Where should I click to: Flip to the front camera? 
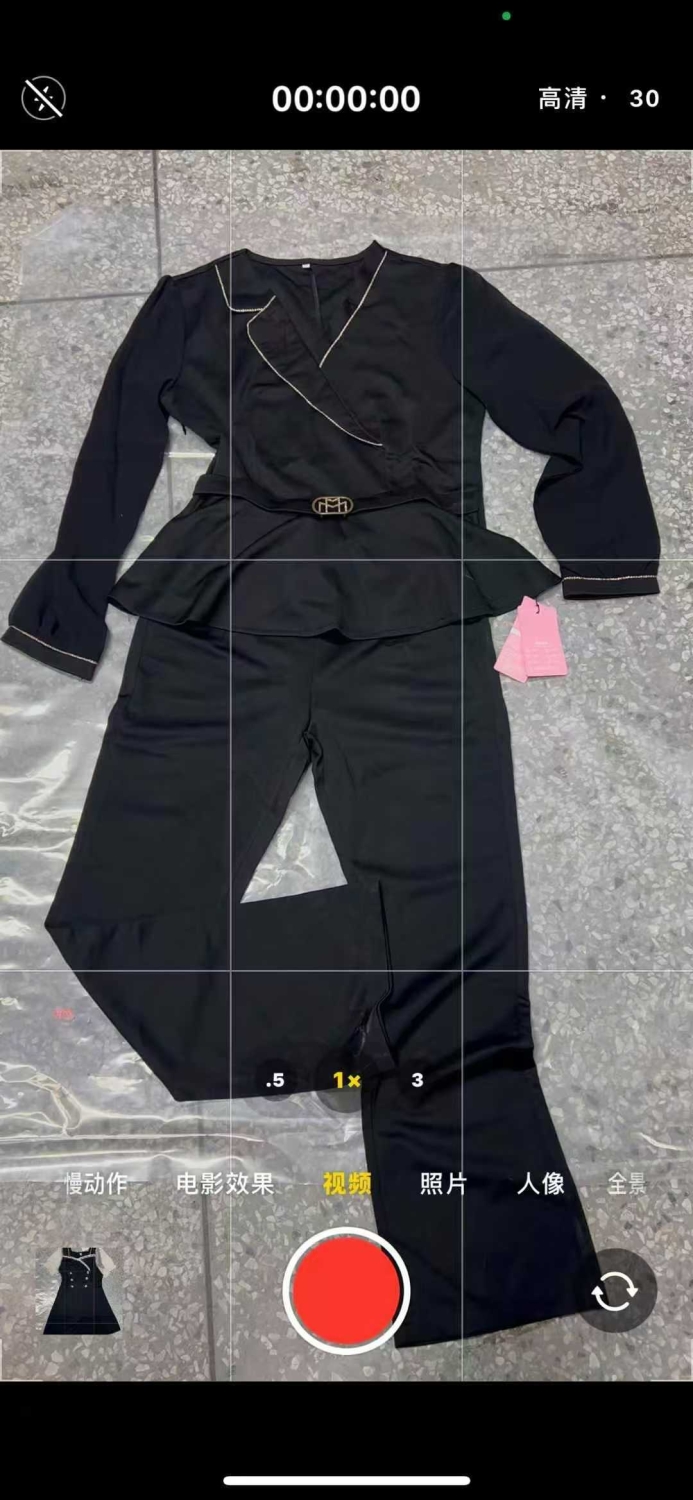[x=614, y=1291]
